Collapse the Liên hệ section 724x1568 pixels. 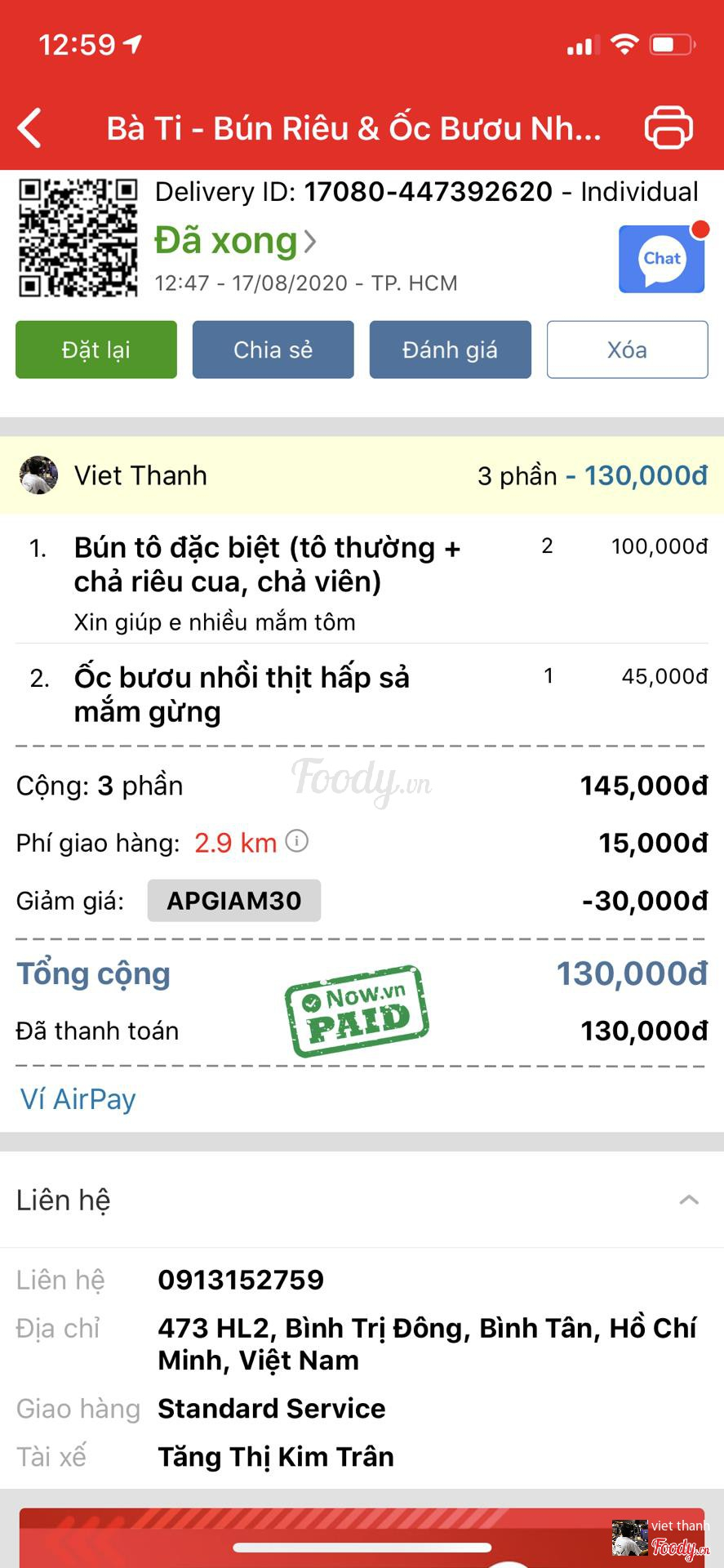689,1200
